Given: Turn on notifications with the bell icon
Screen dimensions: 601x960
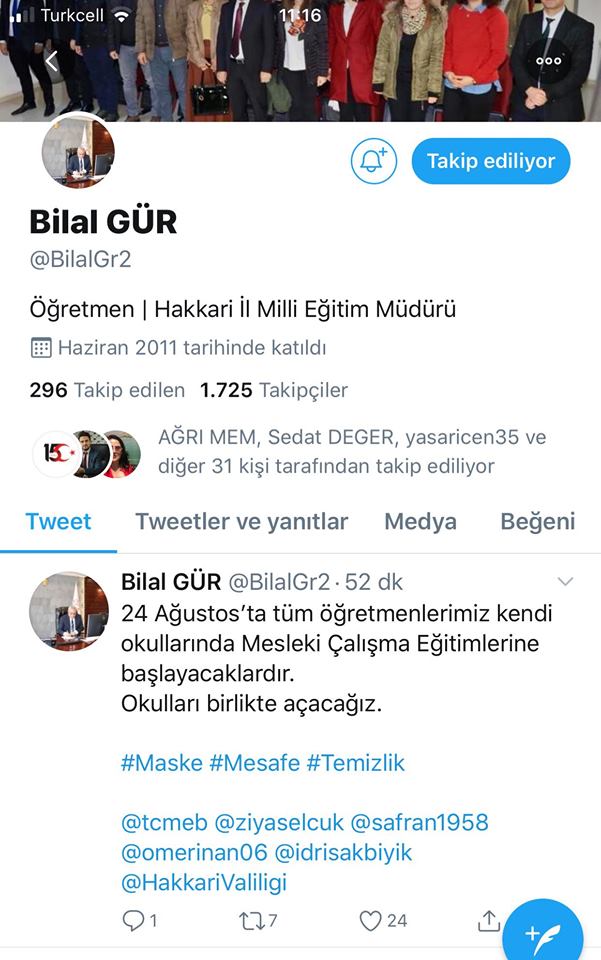Looking at the screenshot, I should pyautogui.click(x=374, y=161).
